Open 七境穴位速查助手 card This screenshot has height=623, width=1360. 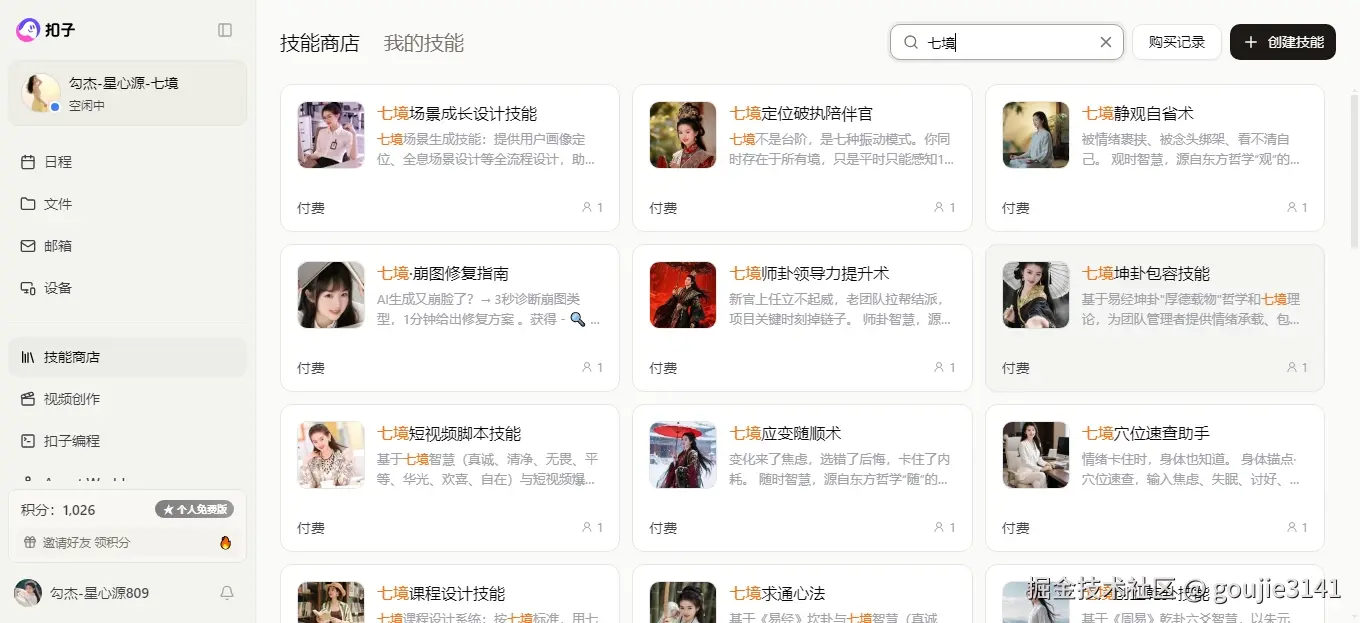click(x=1155, y=478)
